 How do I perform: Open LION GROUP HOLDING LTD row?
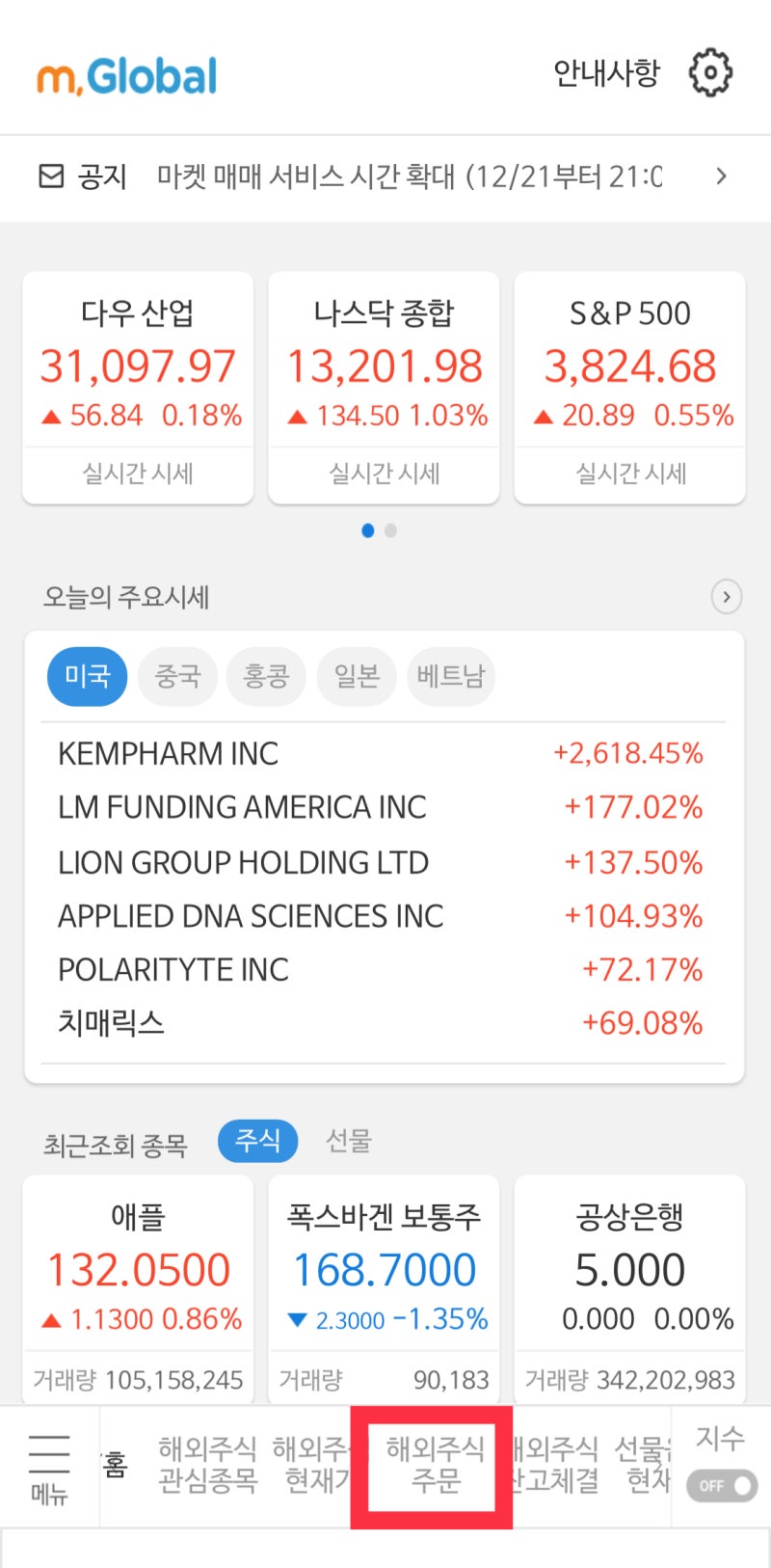[381, 862]
